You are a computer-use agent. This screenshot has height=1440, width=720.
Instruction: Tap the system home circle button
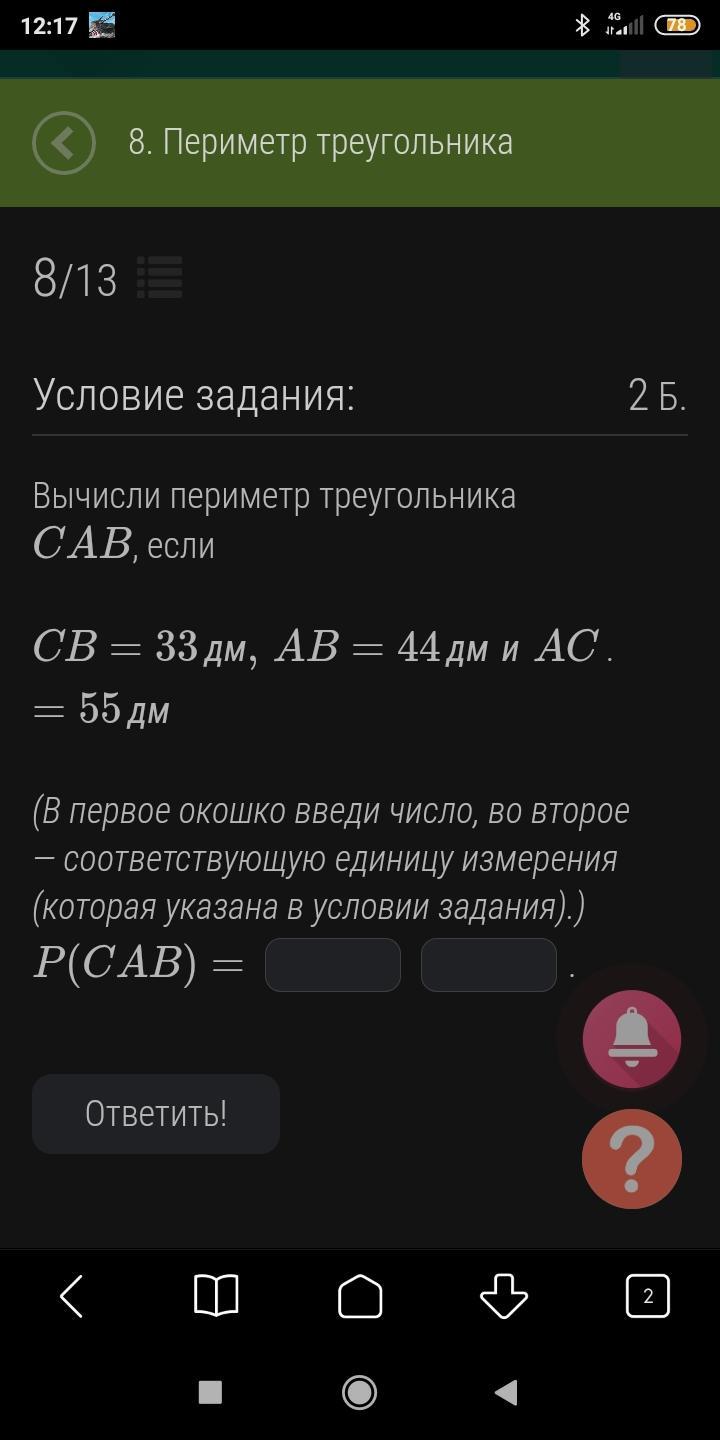click(359, 1392)
